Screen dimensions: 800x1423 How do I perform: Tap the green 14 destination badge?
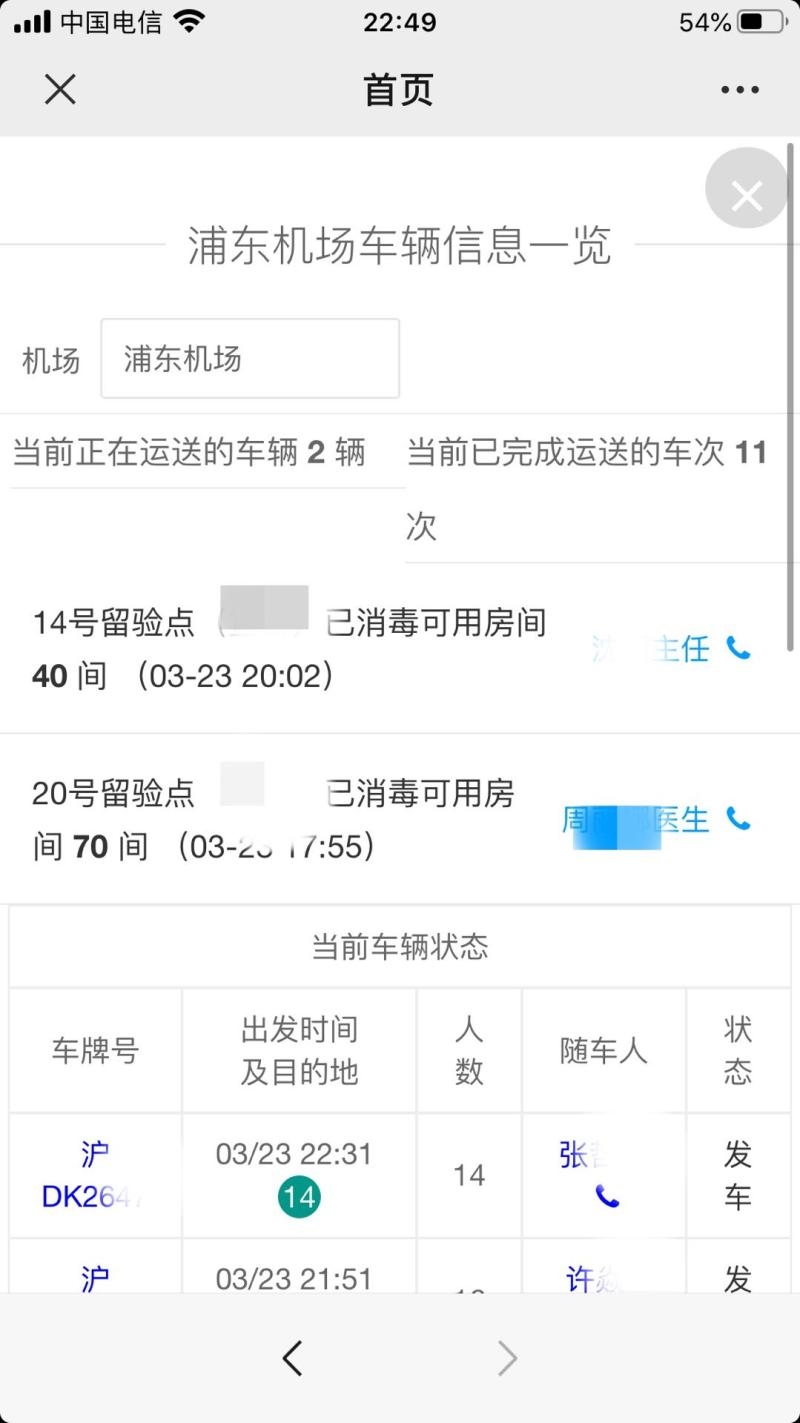pyautogui.click(x=299, y=1197)
